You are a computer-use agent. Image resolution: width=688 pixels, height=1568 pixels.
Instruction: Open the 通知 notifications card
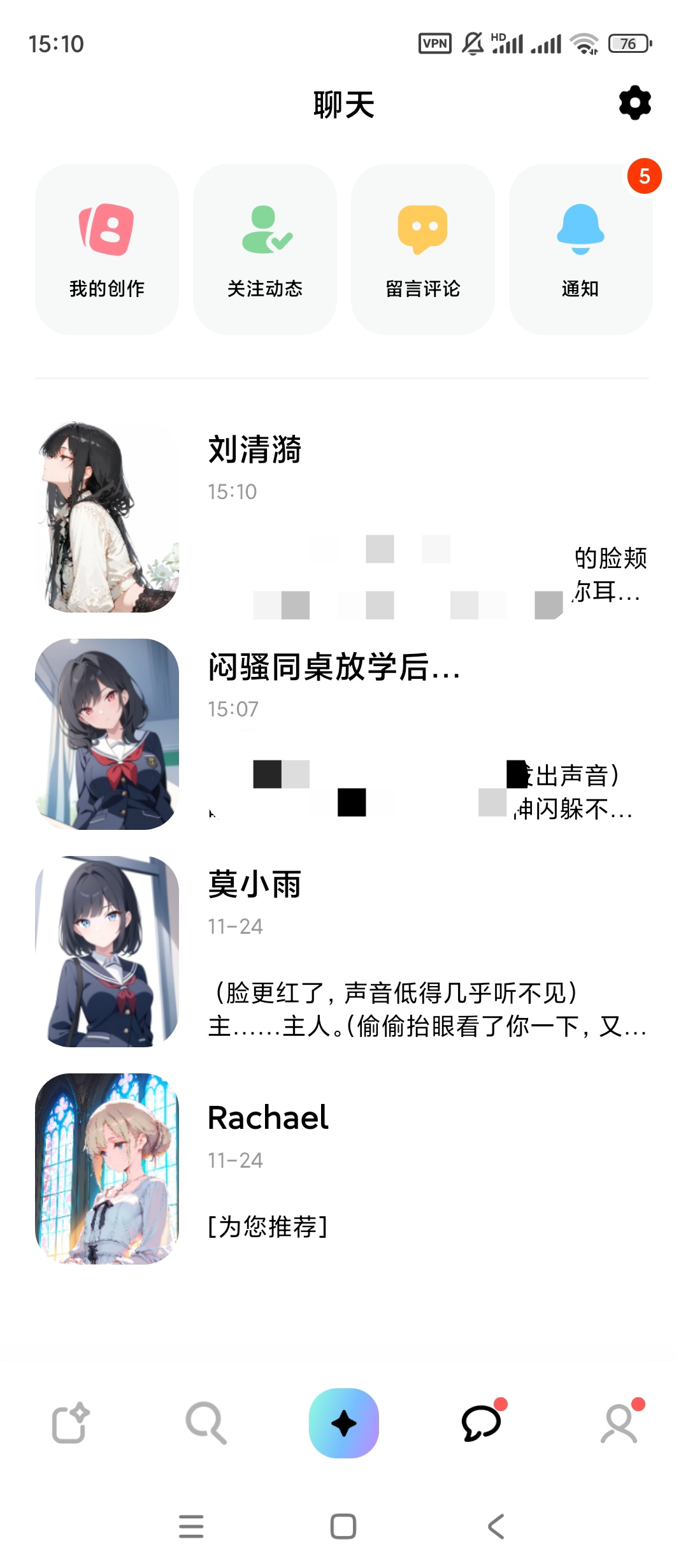(580, 249)
